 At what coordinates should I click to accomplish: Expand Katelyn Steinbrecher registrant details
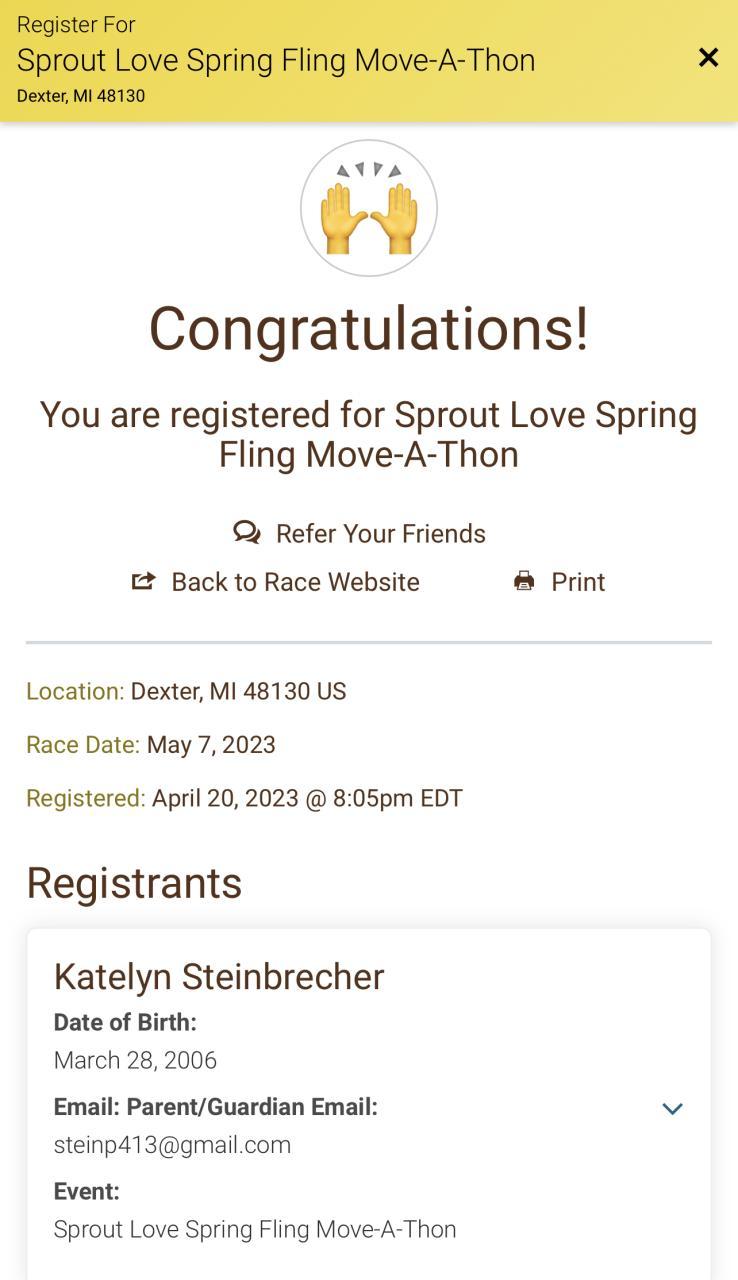coord(672,1108)
